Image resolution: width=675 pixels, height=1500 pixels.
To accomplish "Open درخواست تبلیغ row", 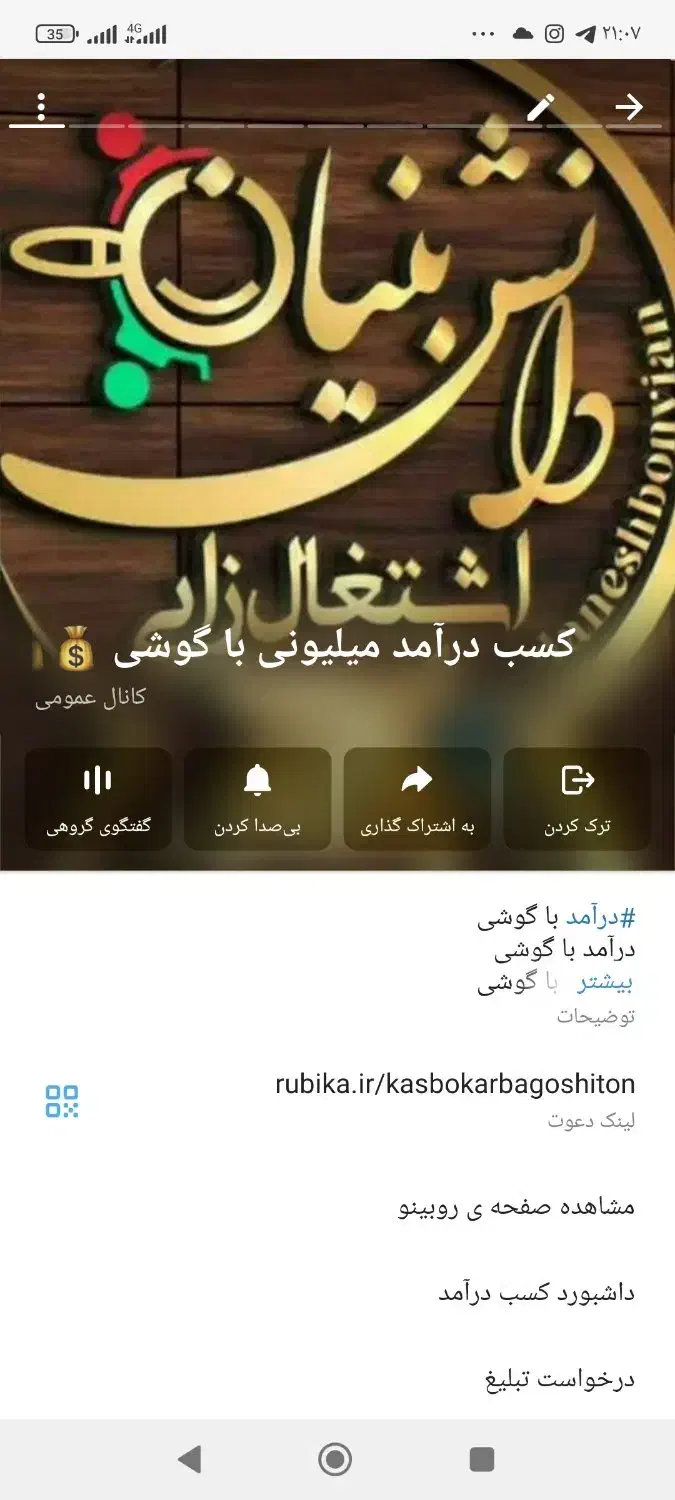I will [x=337, y=1379].
